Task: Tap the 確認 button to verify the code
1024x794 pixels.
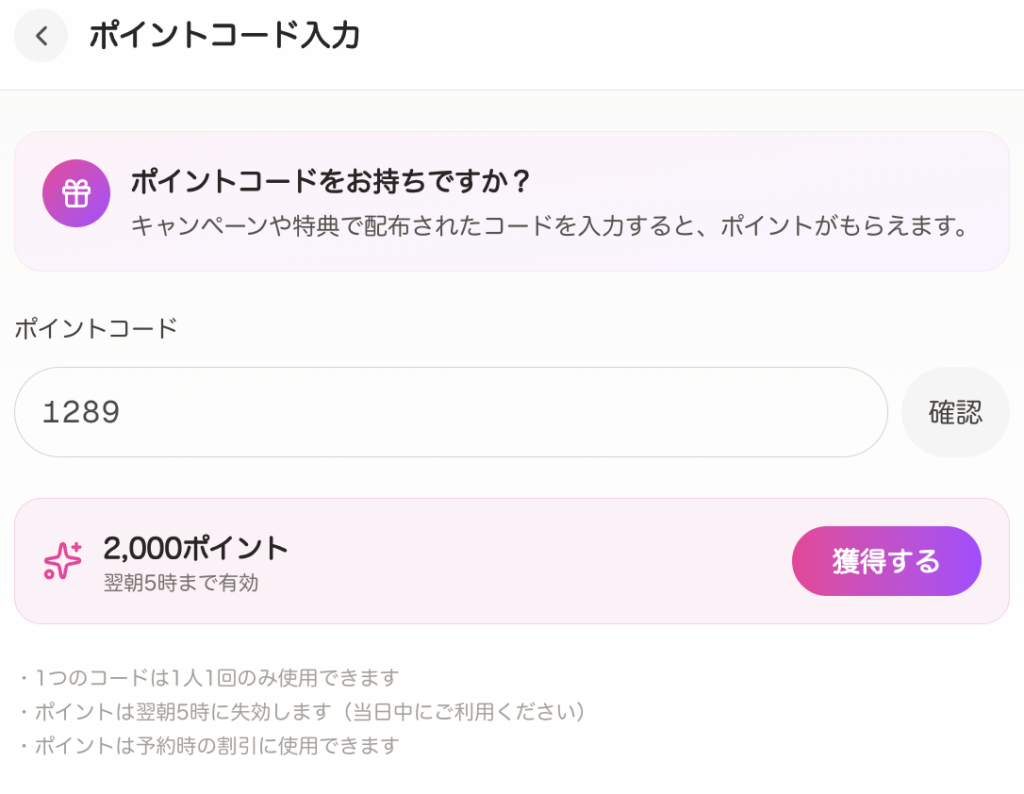Action: tap(955, 412)
